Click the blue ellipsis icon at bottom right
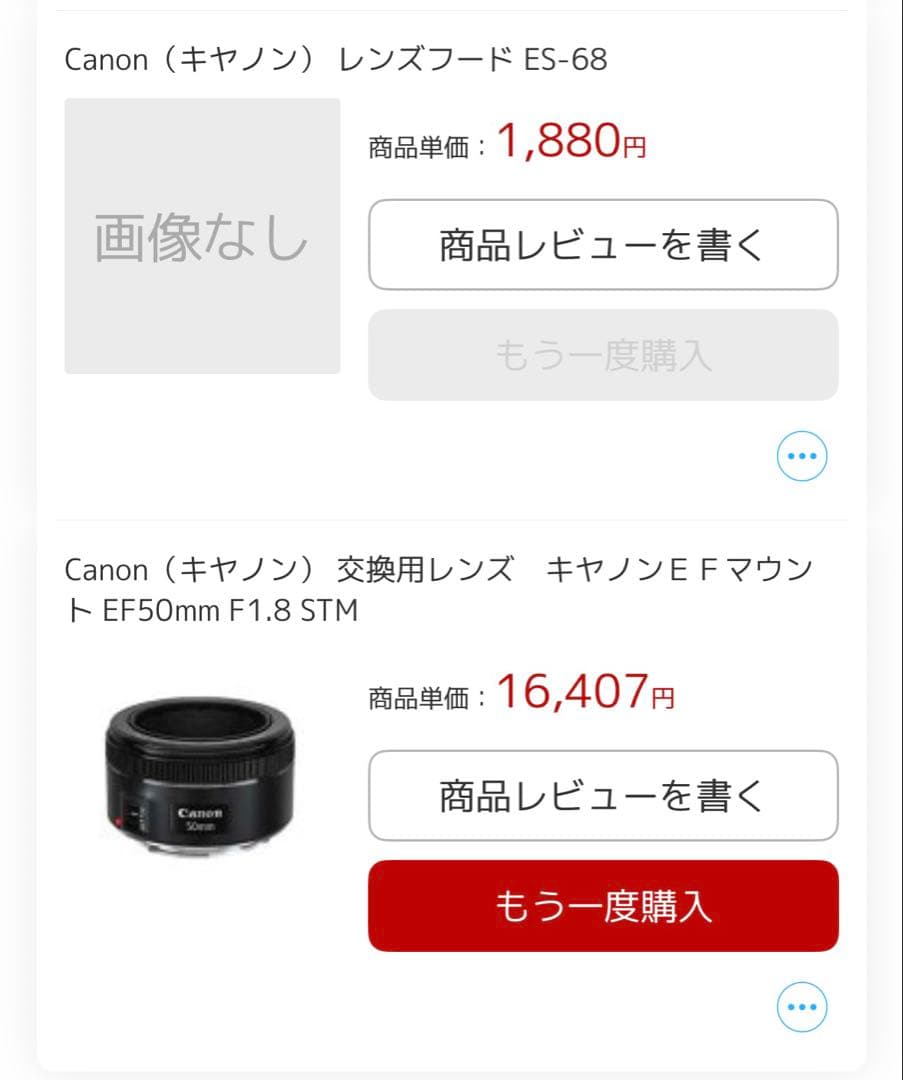Viewport: 903px width, 1080px height. (801, 1007)
